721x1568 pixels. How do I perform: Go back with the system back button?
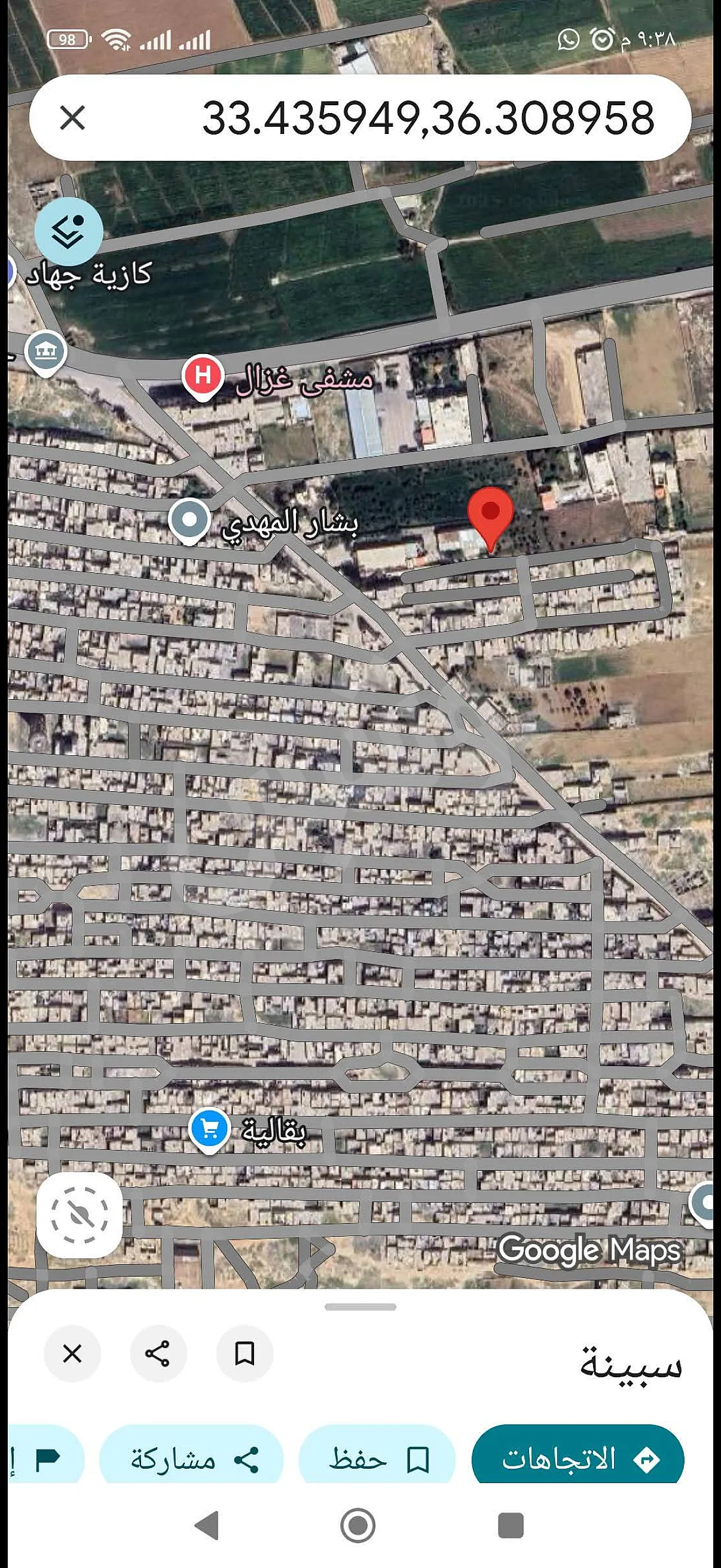point(207,1526)
